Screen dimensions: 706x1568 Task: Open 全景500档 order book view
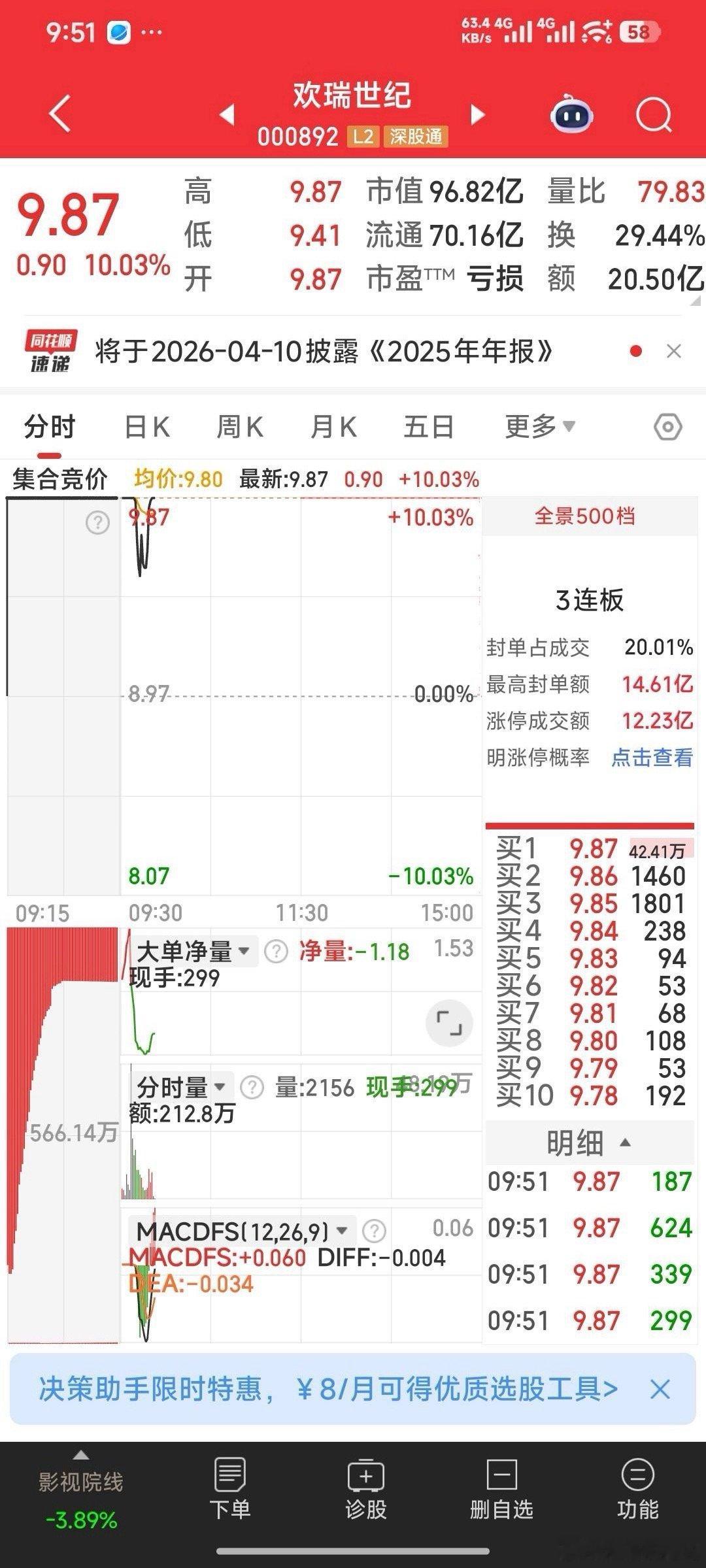pos(587,516)
